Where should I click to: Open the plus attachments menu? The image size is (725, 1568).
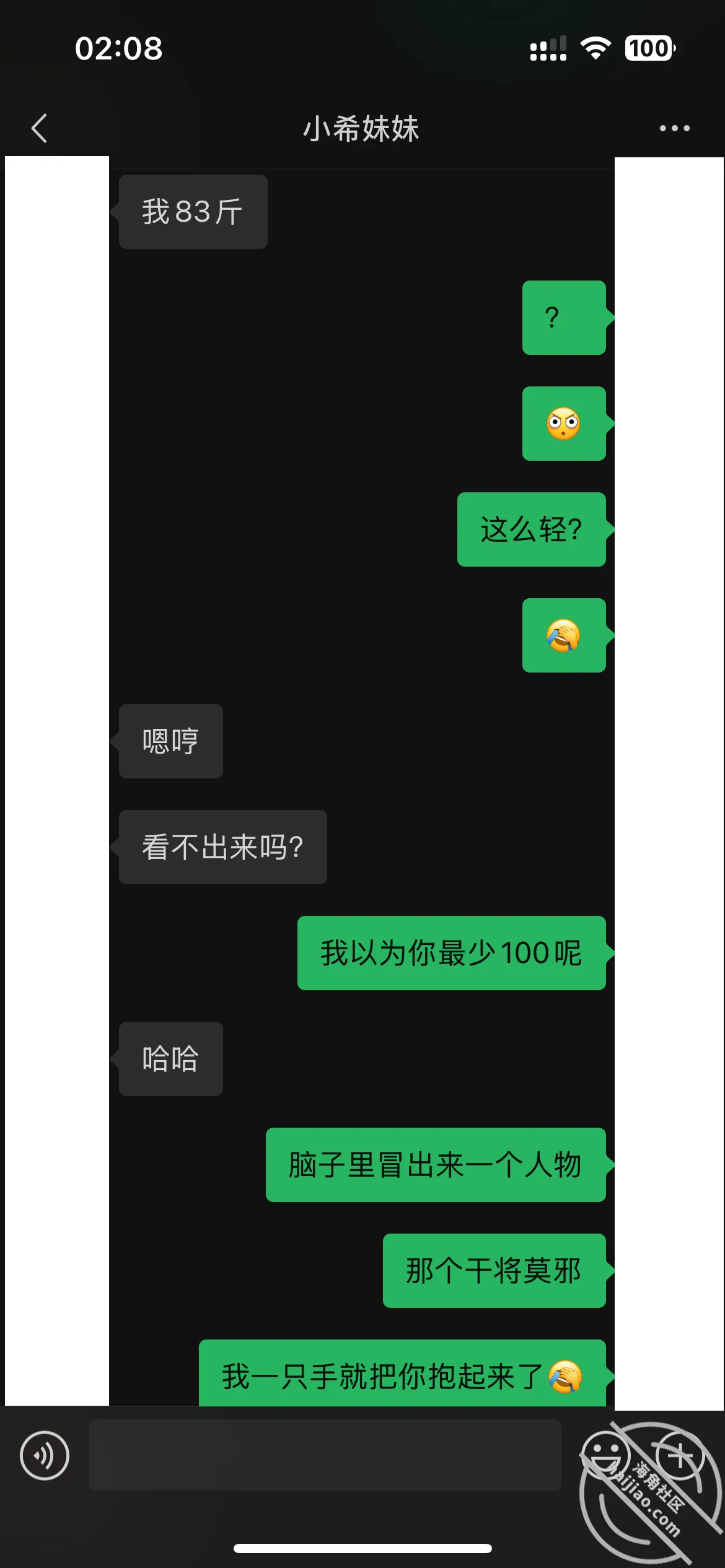coord(679,1455)
